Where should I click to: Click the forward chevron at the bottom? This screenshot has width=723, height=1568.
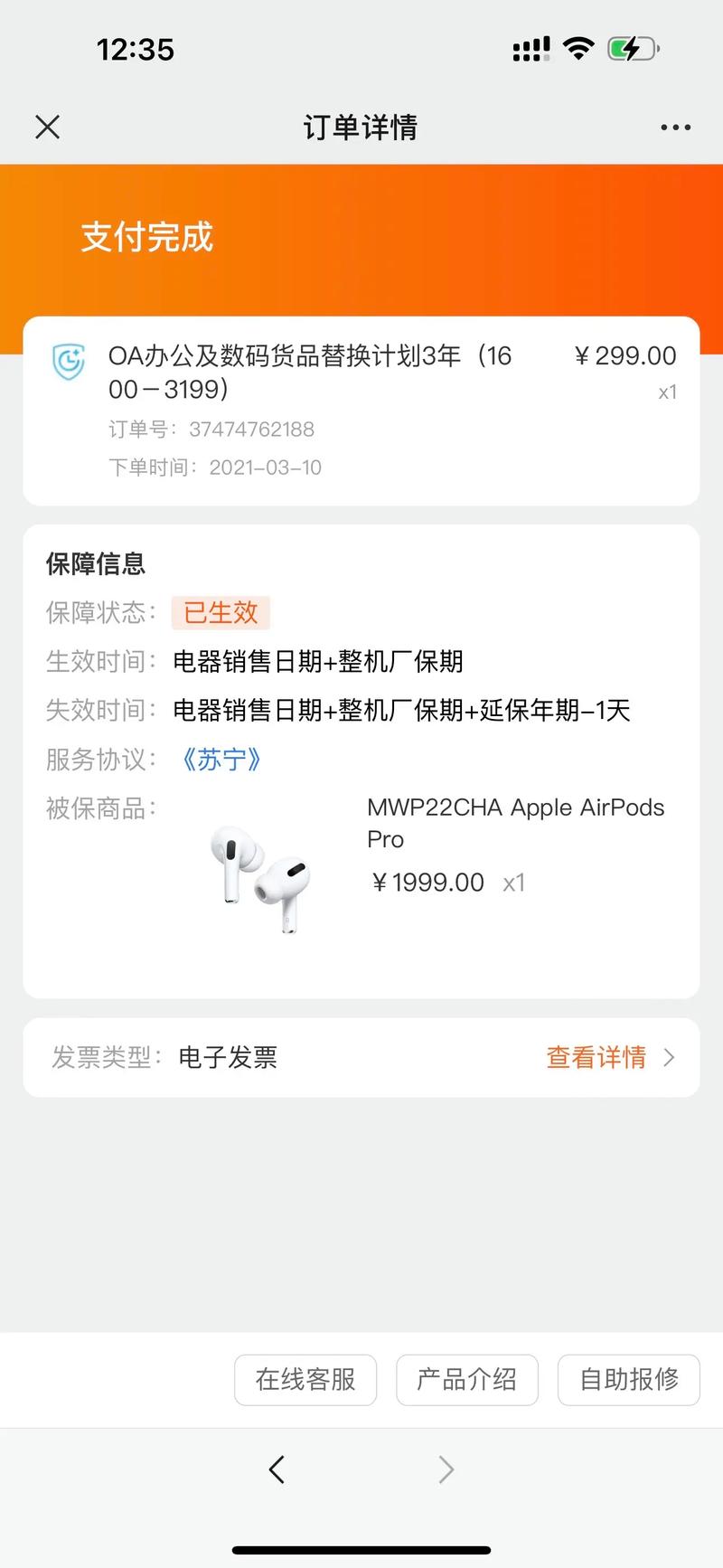446,1469
